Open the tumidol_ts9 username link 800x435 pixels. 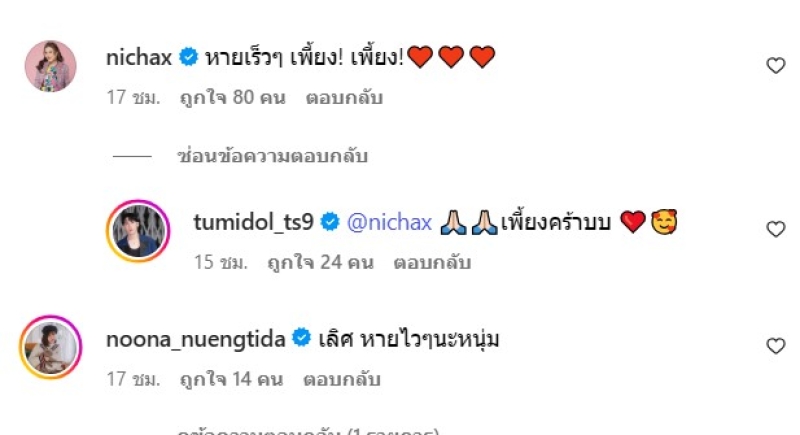[253, 222]
